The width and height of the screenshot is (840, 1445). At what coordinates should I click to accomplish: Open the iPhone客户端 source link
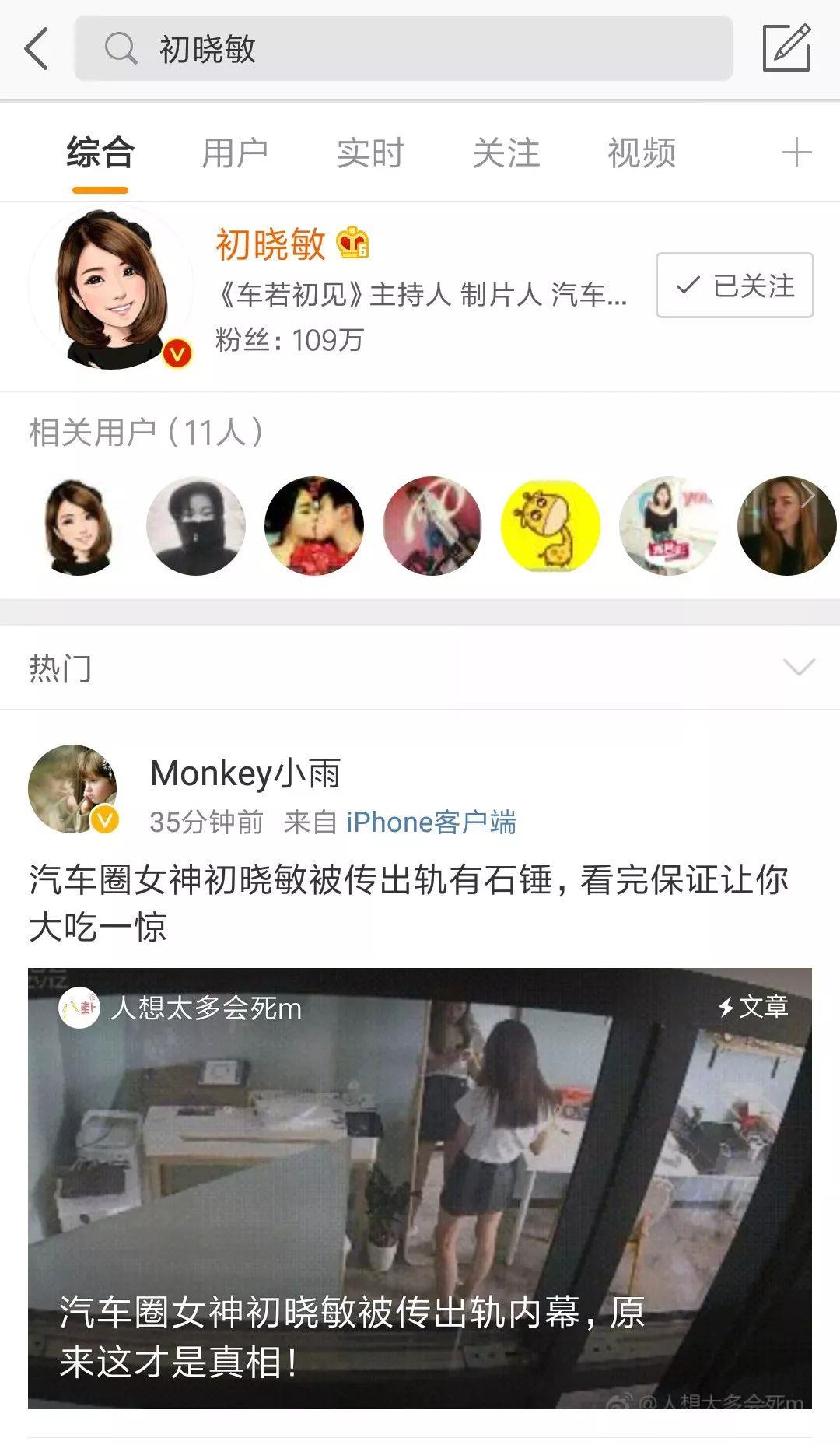point(431,822)
